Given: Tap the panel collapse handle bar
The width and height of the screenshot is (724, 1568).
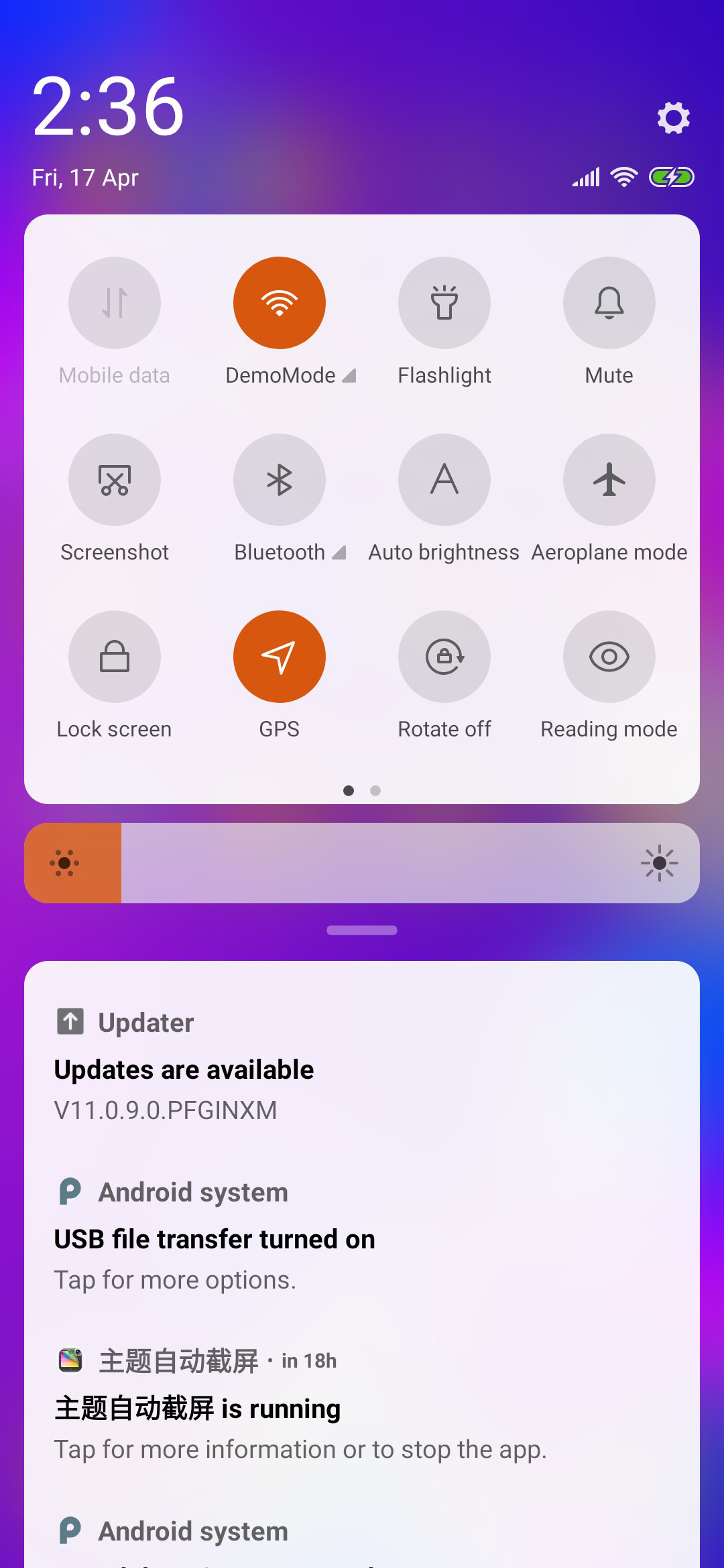Looking at the screenshot, I should [362, 930].
